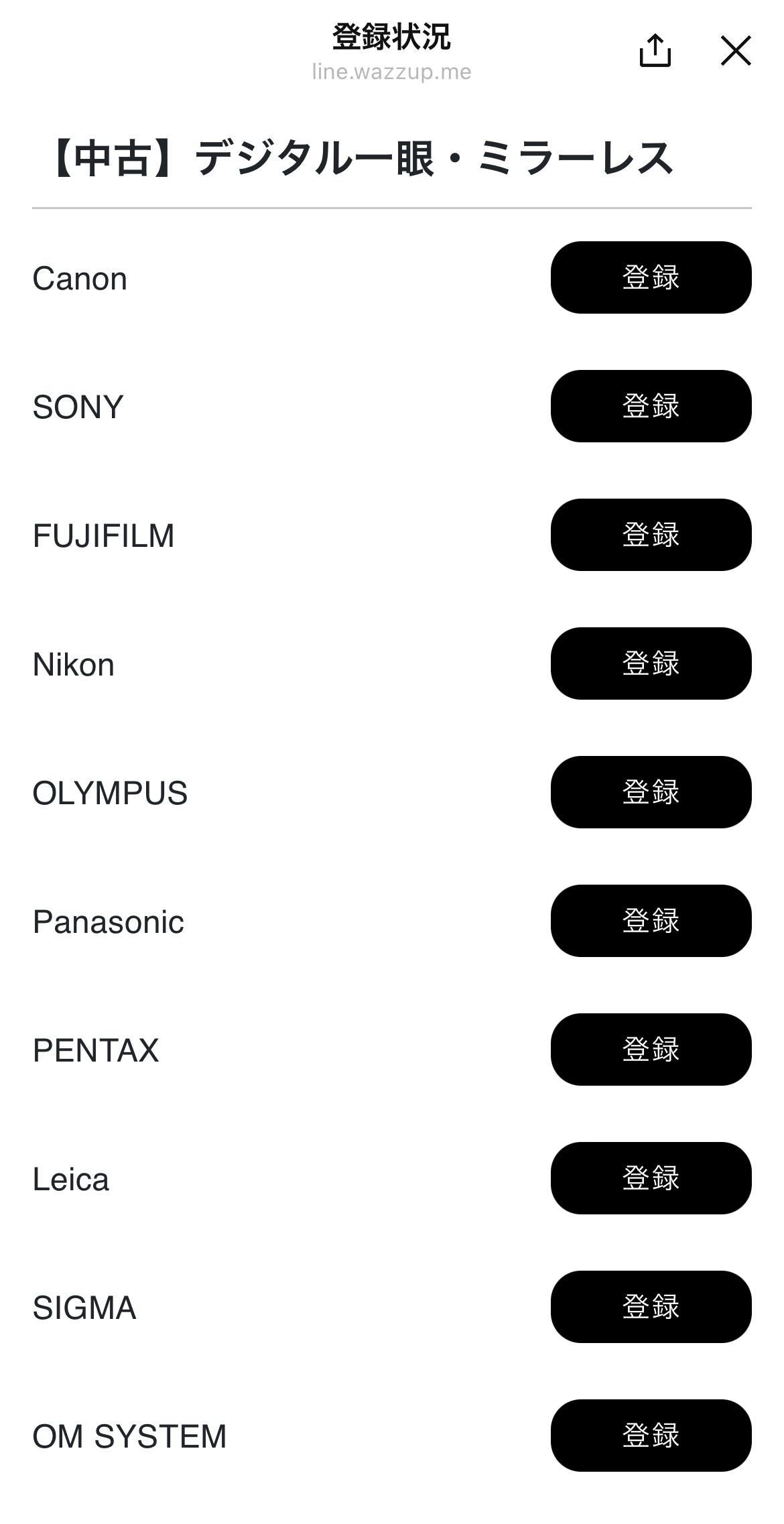Tap the PENTAX 登録 button
Image resolution: width=784 pixels, height=1524 pixels.
pyautogui.click(x=651, y=1050)
